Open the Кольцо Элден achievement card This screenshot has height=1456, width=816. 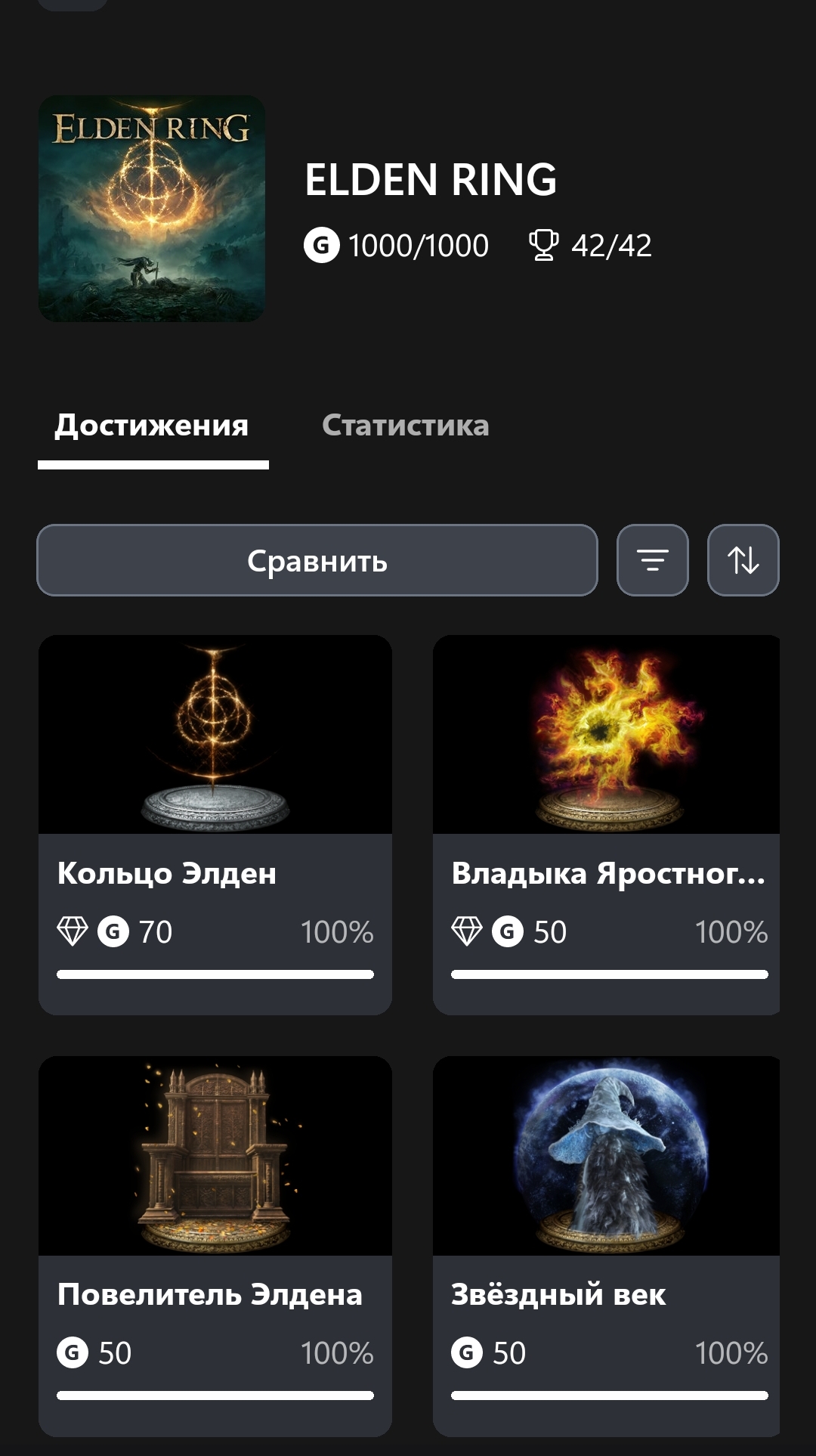click(215, 824)
